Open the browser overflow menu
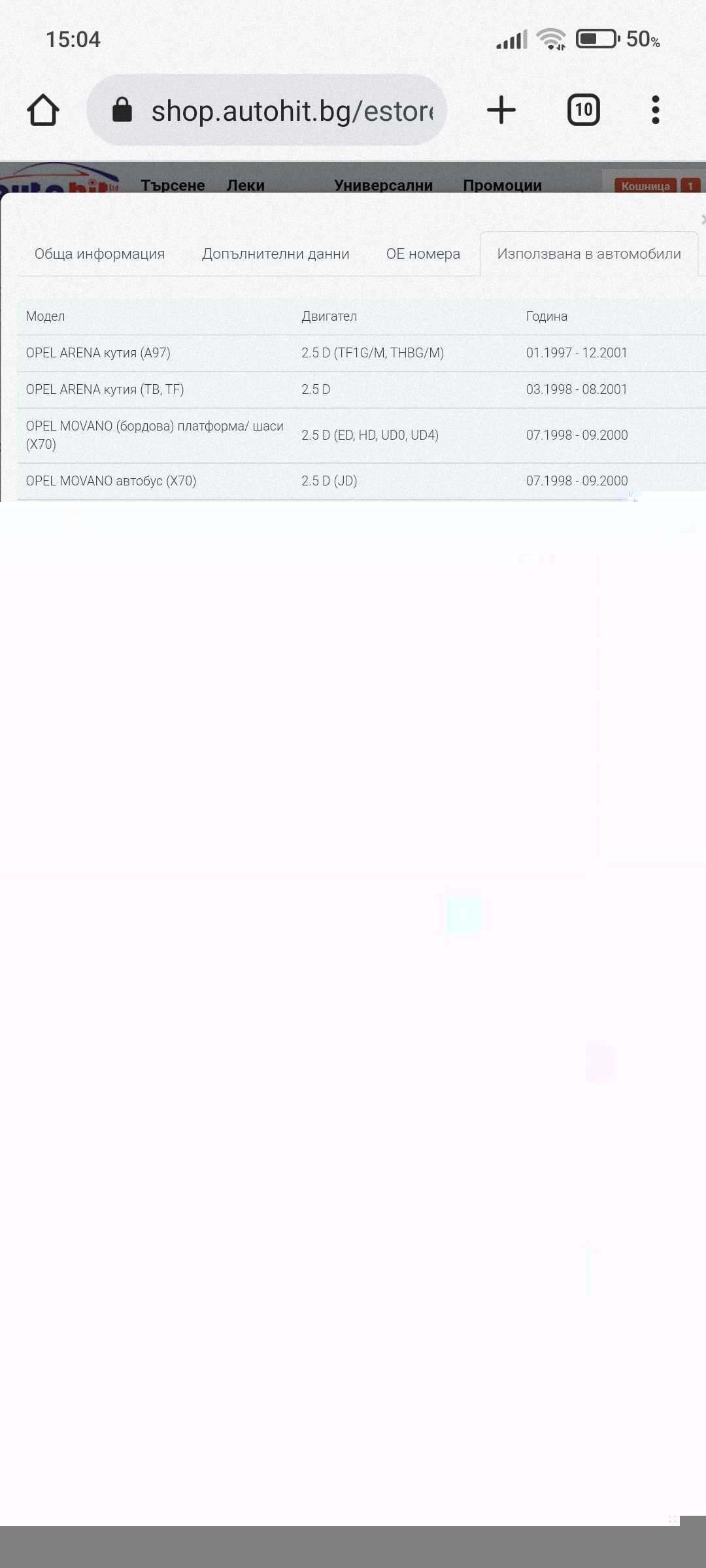Screen dimensions: 706x1568 coord(655,110)
